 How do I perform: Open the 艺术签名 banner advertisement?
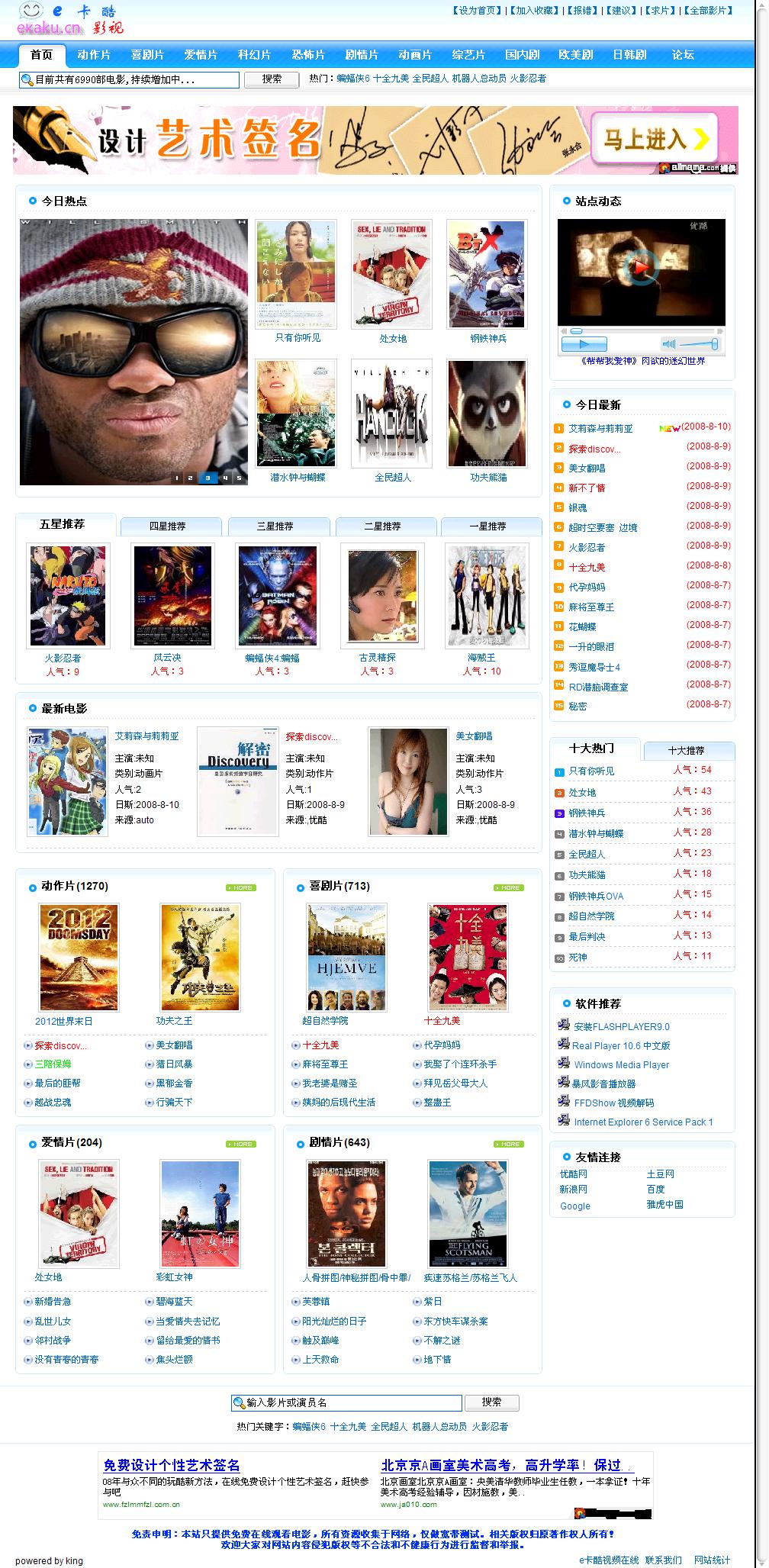click(x=375, y=140)
